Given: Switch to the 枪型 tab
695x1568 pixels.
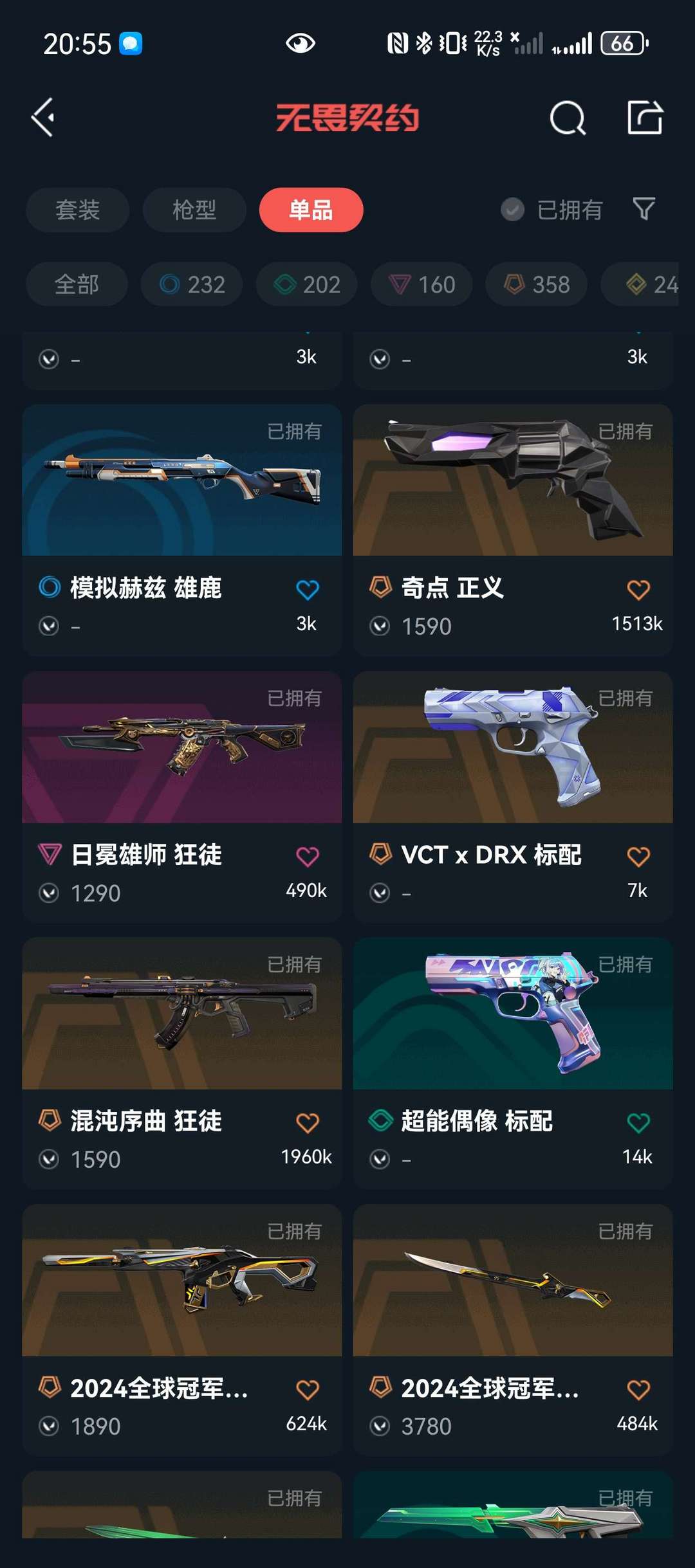Looking at the screenshot, I should [x=194, y=210].
